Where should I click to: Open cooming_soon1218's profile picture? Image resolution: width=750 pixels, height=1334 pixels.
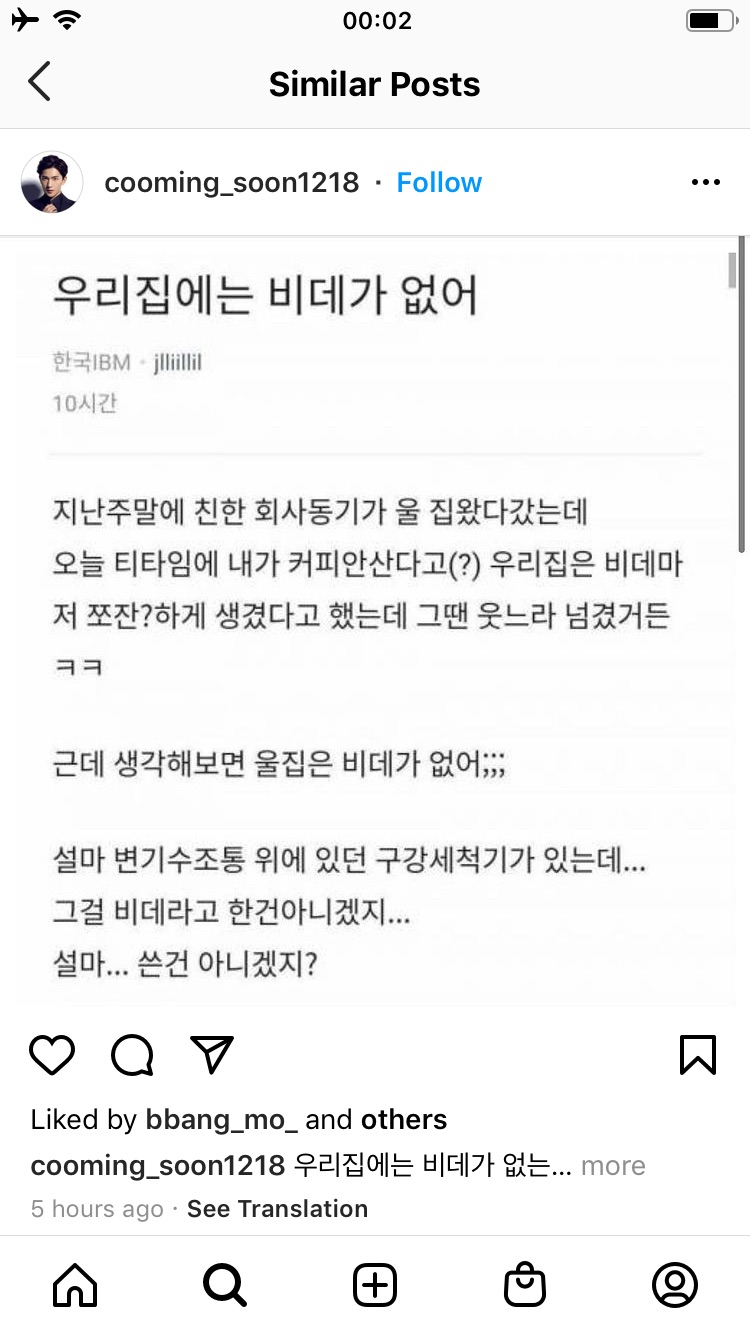click(x=52, y=182)
